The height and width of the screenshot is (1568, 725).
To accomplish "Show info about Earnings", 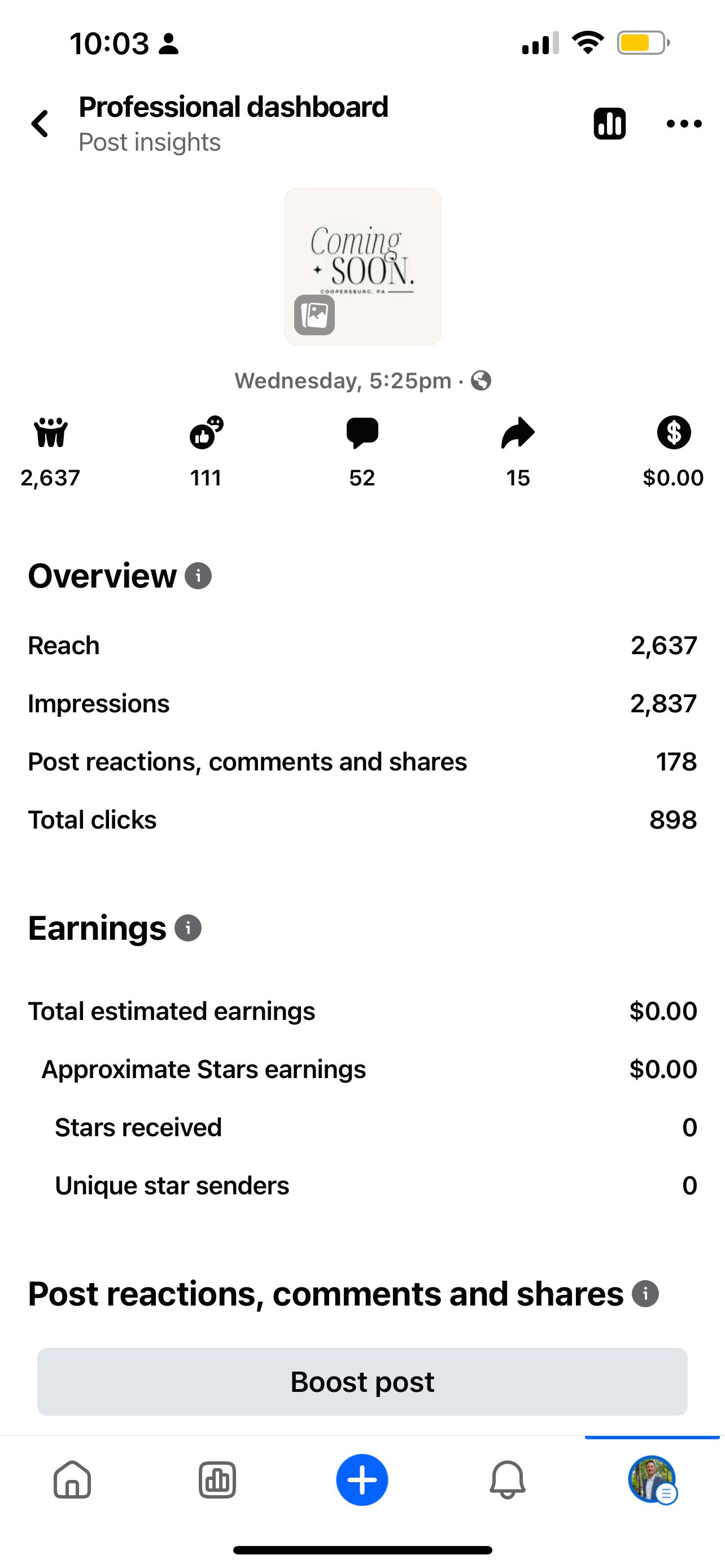I will [188, 928].
